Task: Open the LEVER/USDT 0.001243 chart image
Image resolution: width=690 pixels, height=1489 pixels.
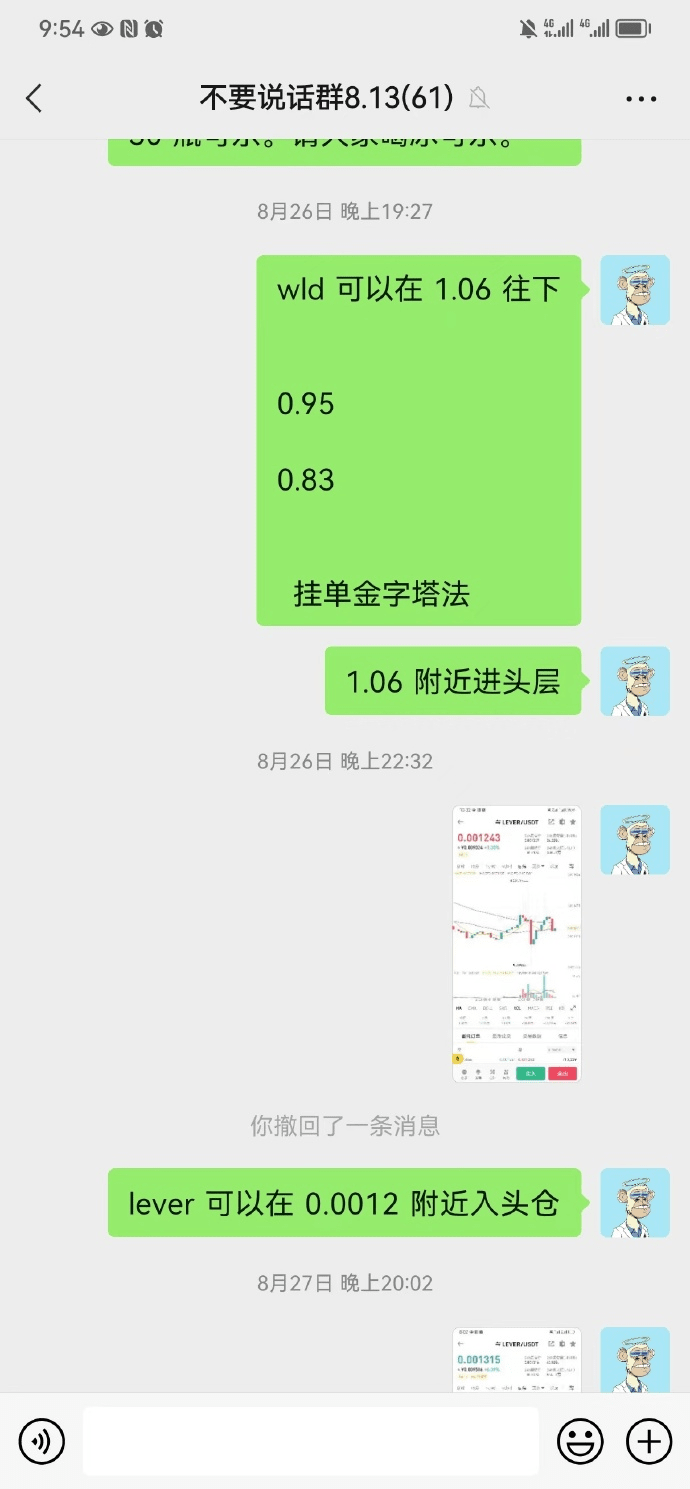Action: [516, 943]
